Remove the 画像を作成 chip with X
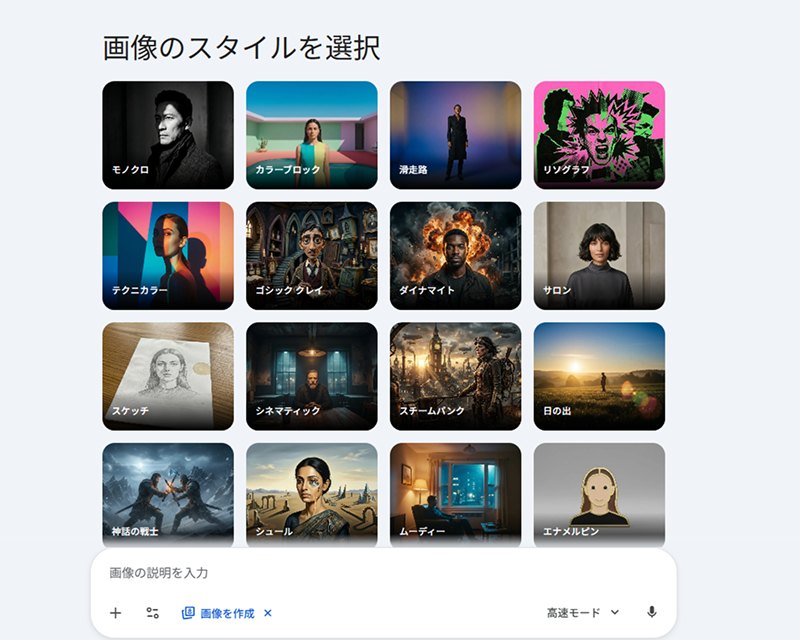The height and width of the screenshot is (640, 800). [267, 612]
